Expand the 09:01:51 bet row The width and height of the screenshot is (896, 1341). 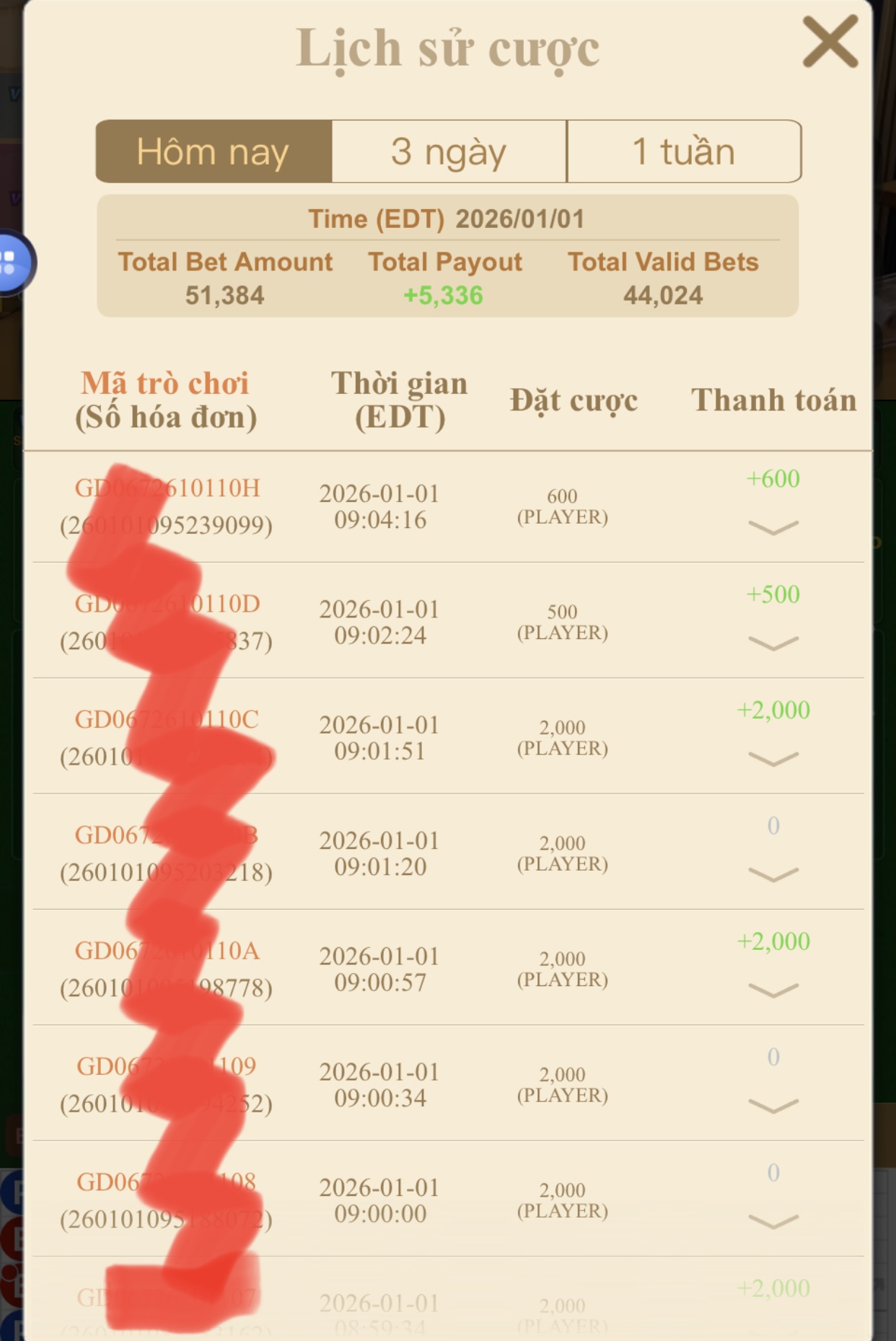pos(773,758)
